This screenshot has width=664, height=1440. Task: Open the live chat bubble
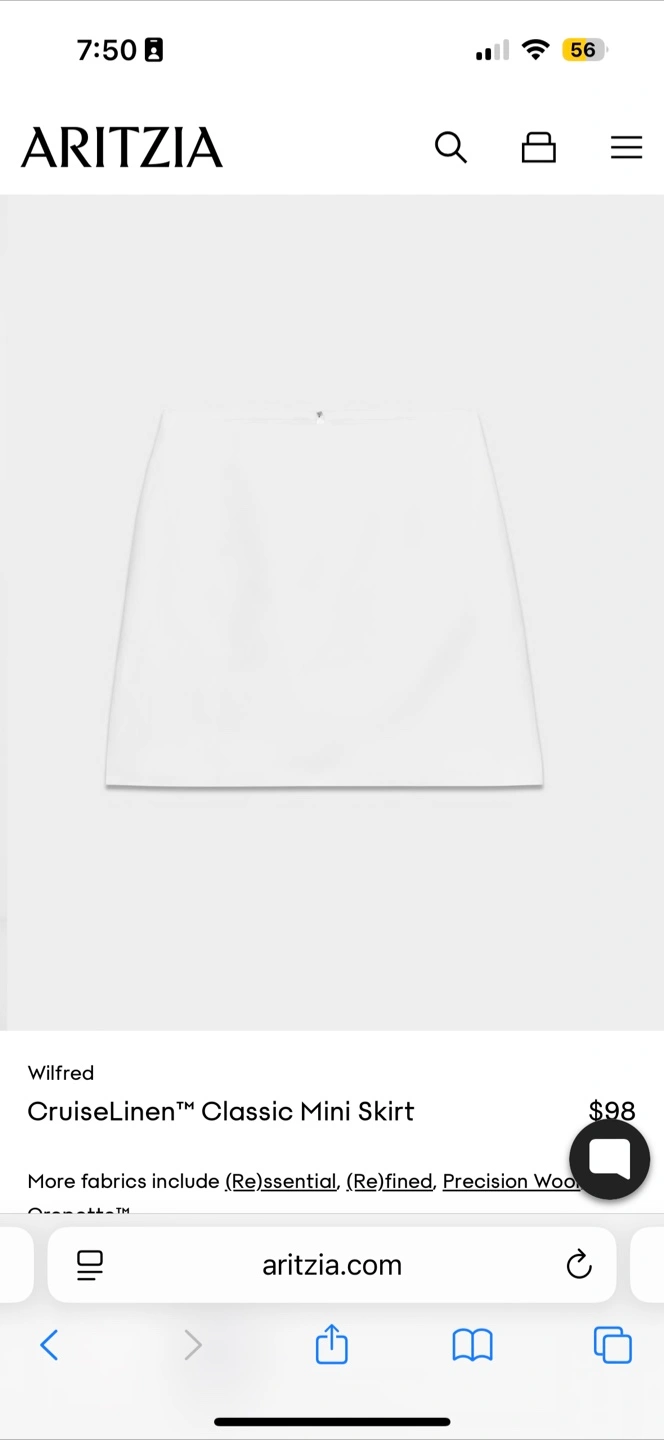click(610, 1159)
